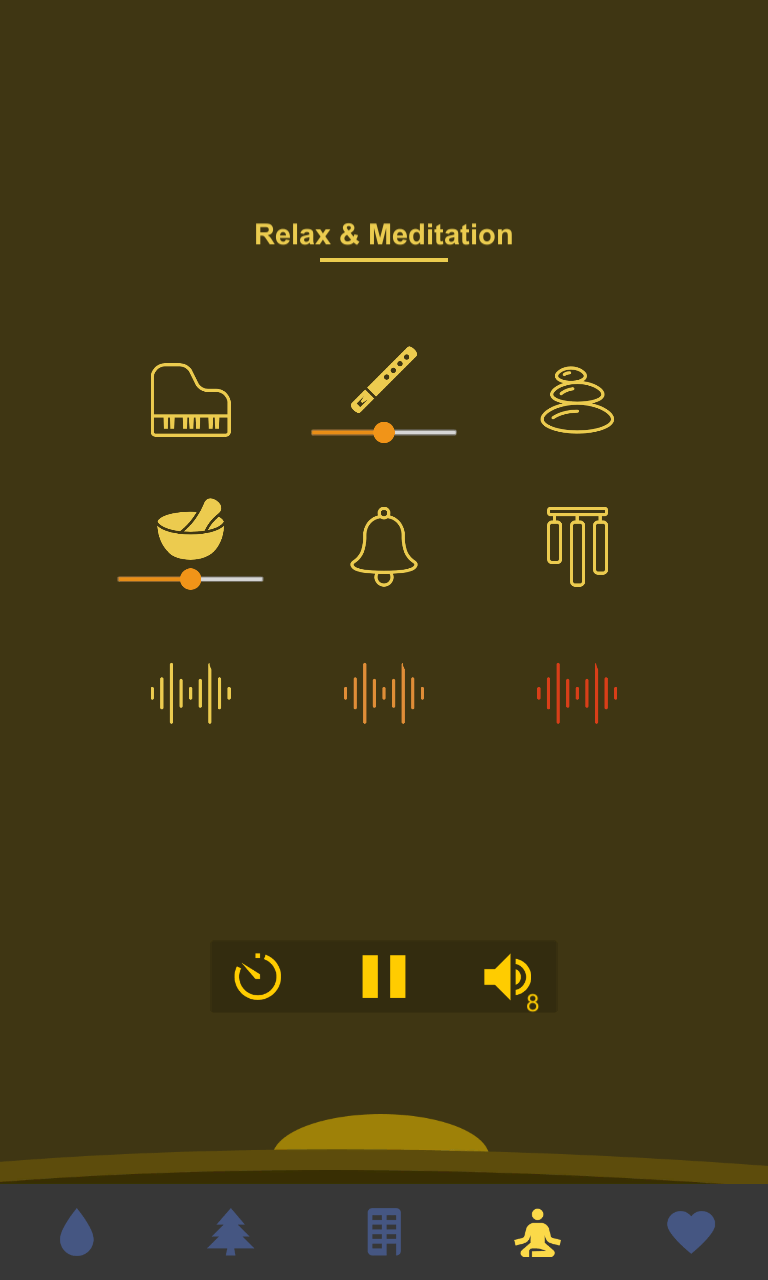Toggle the singing bowl sound

click(191, 528)
